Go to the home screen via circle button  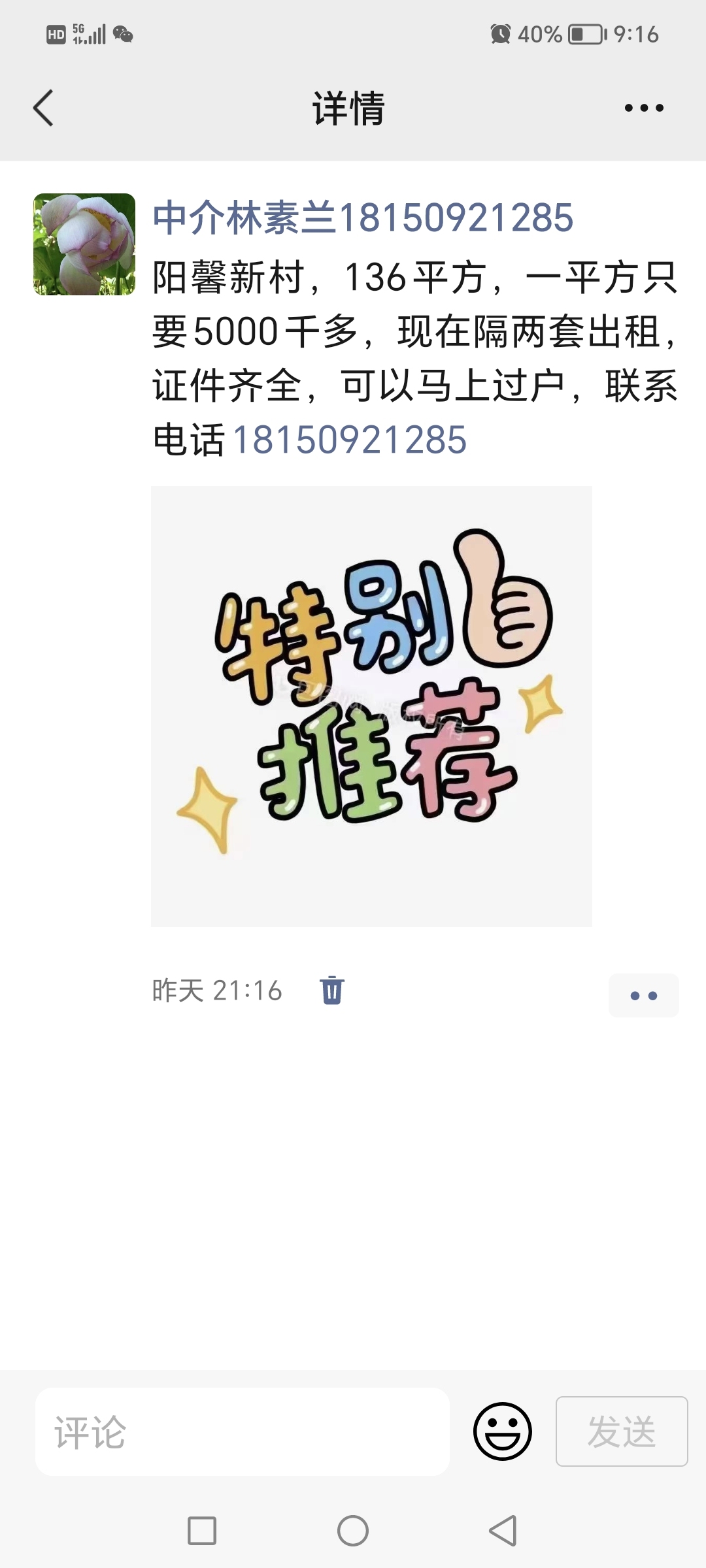[353, 1531]
